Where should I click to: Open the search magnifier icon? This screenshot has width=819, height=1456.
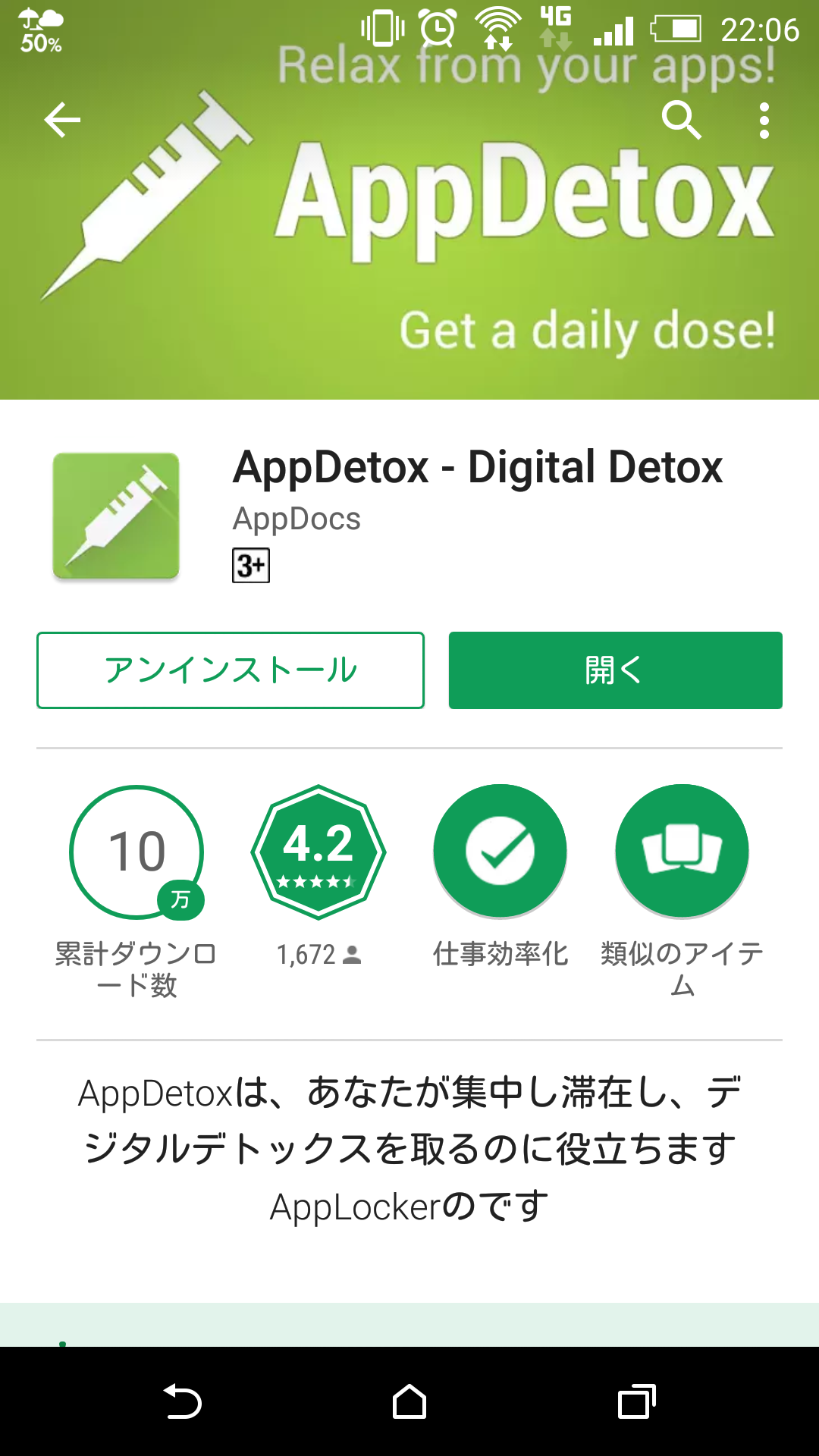pyautogui.click(x=681, y=120)
